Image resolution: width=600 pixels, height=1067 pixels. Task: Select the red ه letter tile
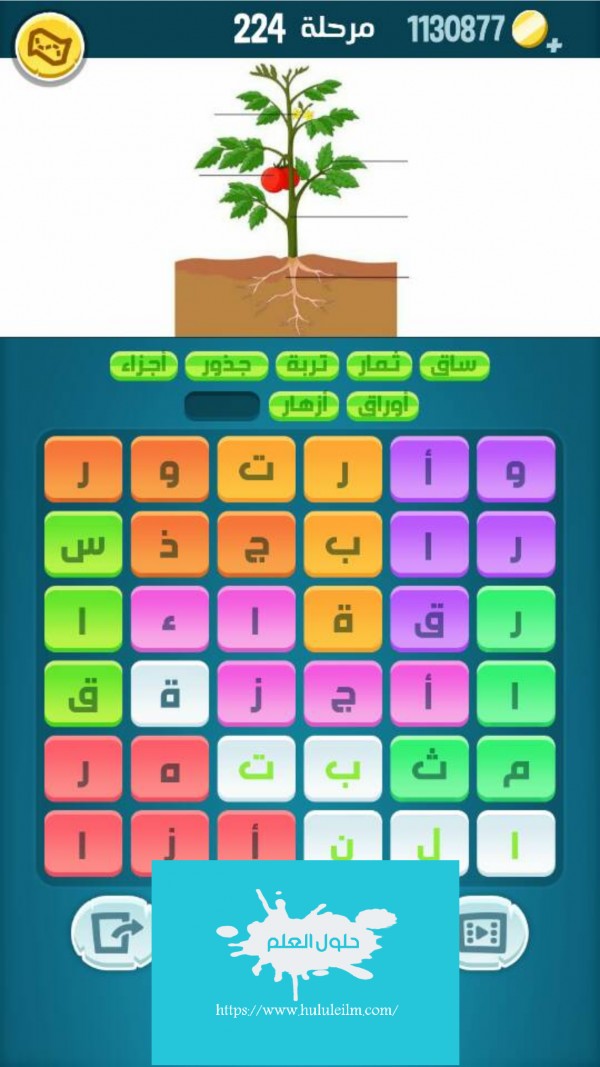(170, 768)
